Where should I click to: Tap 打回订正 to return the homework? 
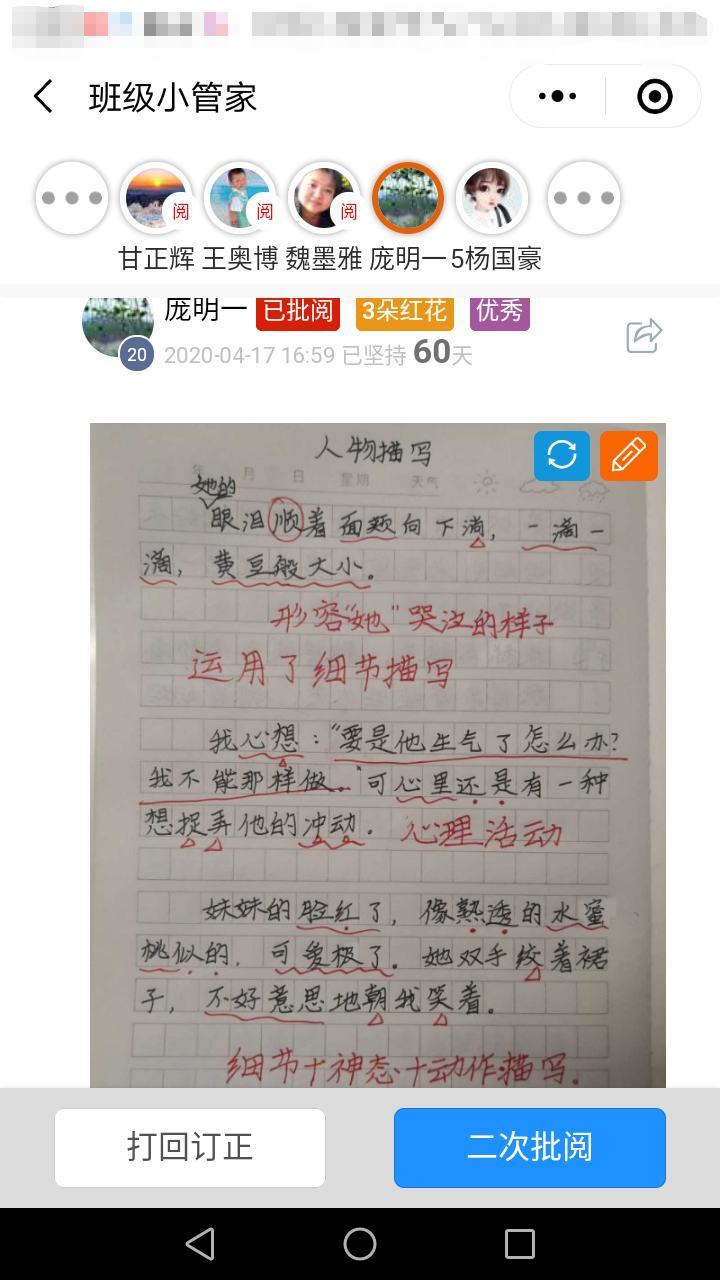[x=190, y=1147]
